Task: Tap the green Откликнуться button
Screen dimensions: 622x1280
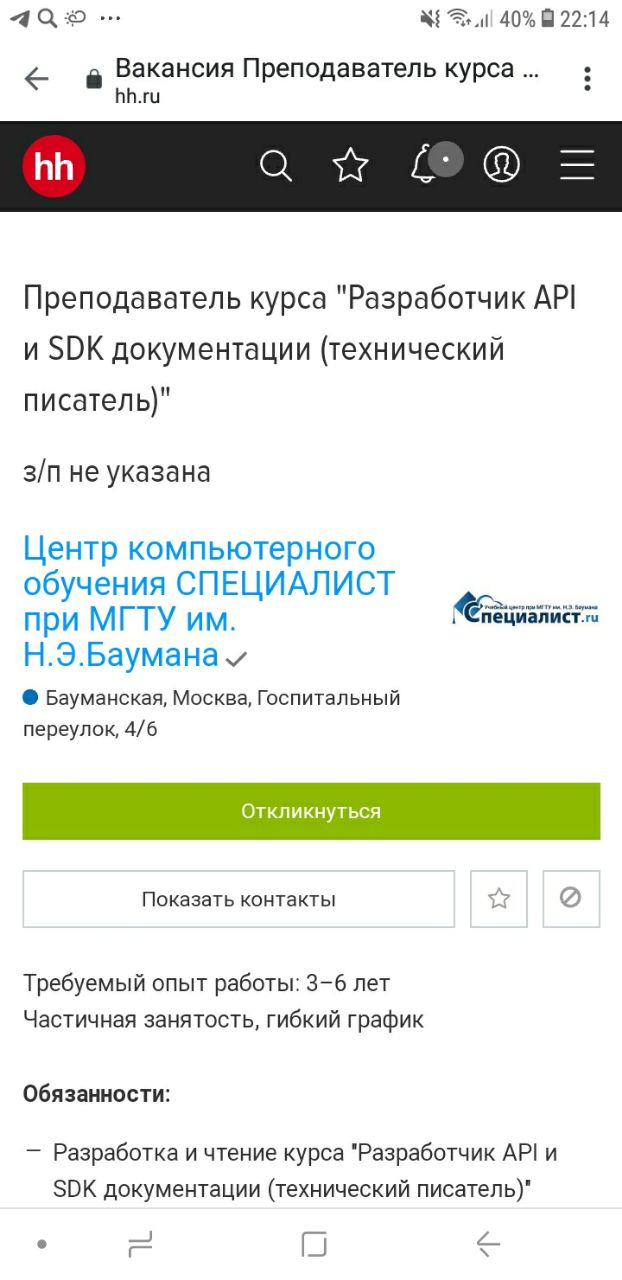Action: coord(311,811)
